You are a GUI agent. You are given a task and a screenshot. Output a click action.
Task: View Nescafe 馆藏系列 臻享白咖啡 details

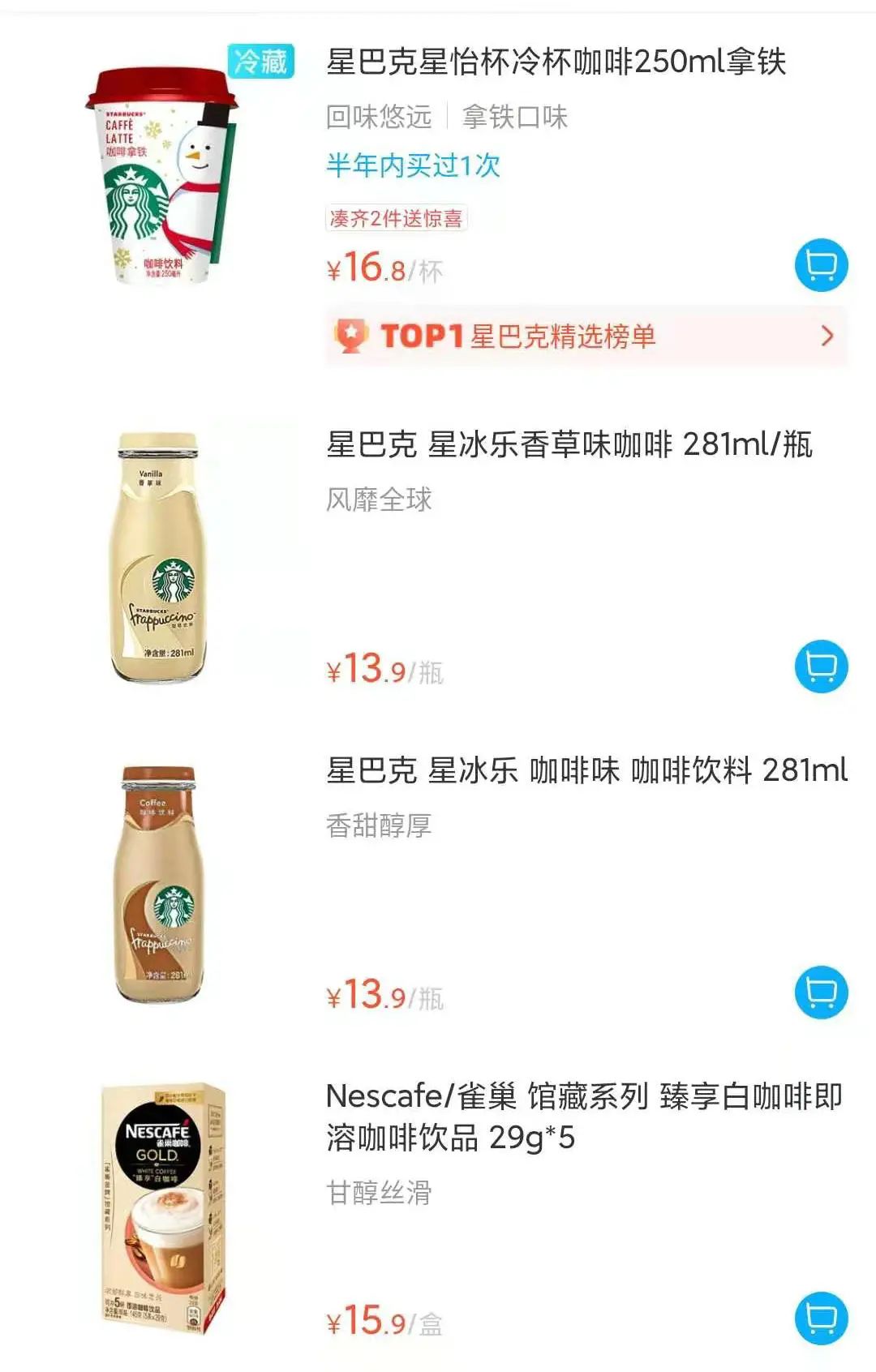[583, 1117]
